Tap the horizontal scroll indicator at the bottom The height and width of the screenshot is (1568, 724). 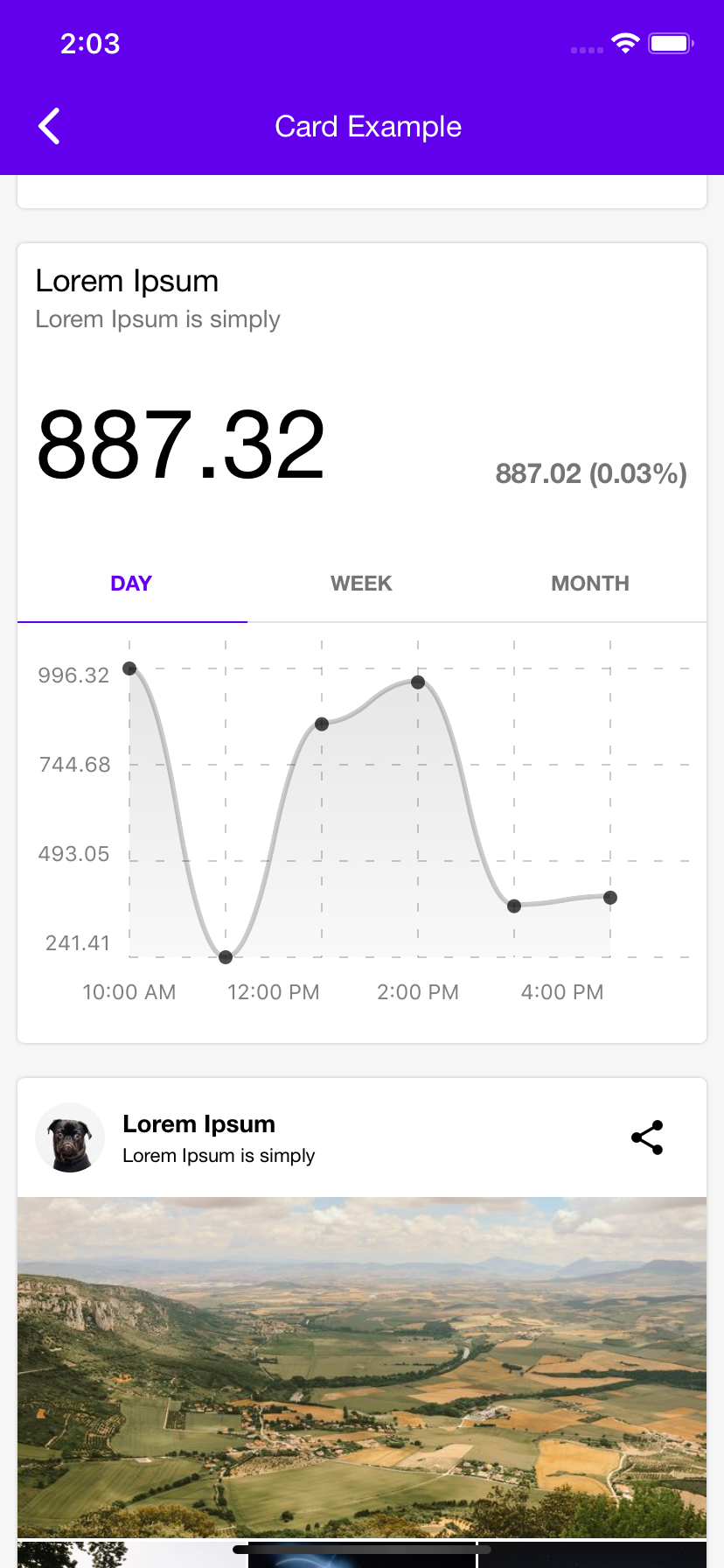point(361,1550)
